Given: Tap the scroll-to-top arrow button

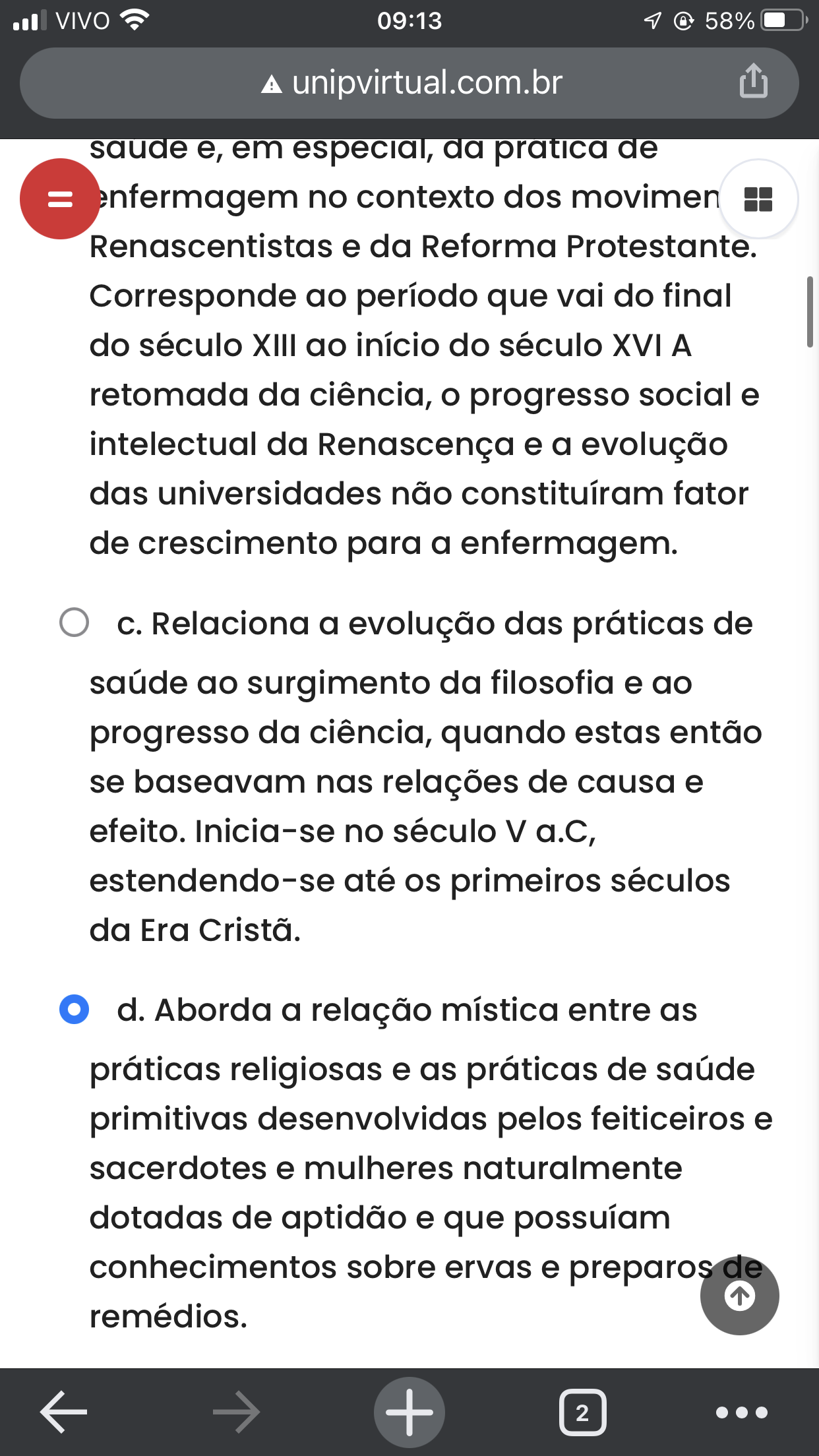Looking at the screenshot, I should [x=739, y=1296].
